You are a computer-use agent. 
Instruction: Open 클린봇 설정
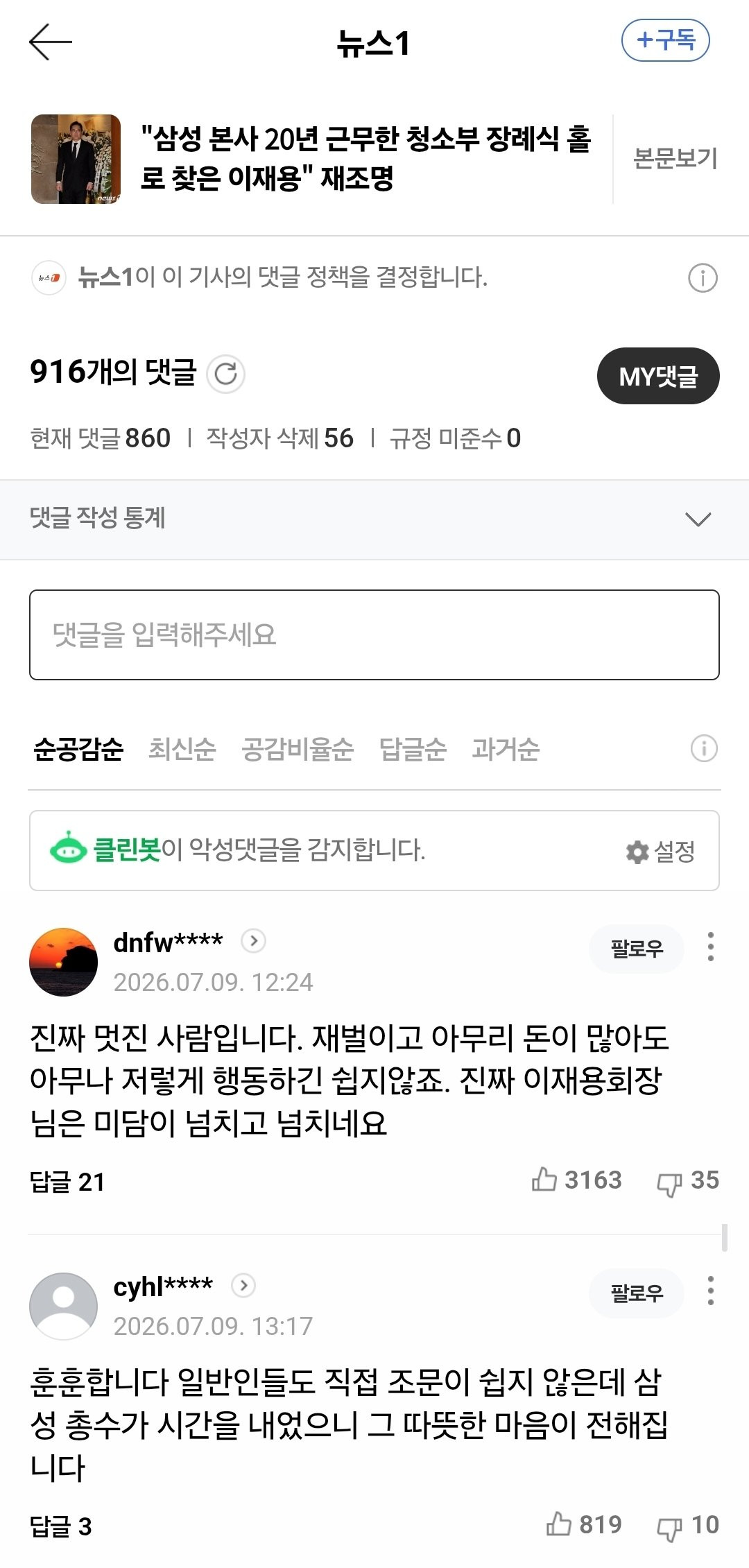(x=660, y=851)
